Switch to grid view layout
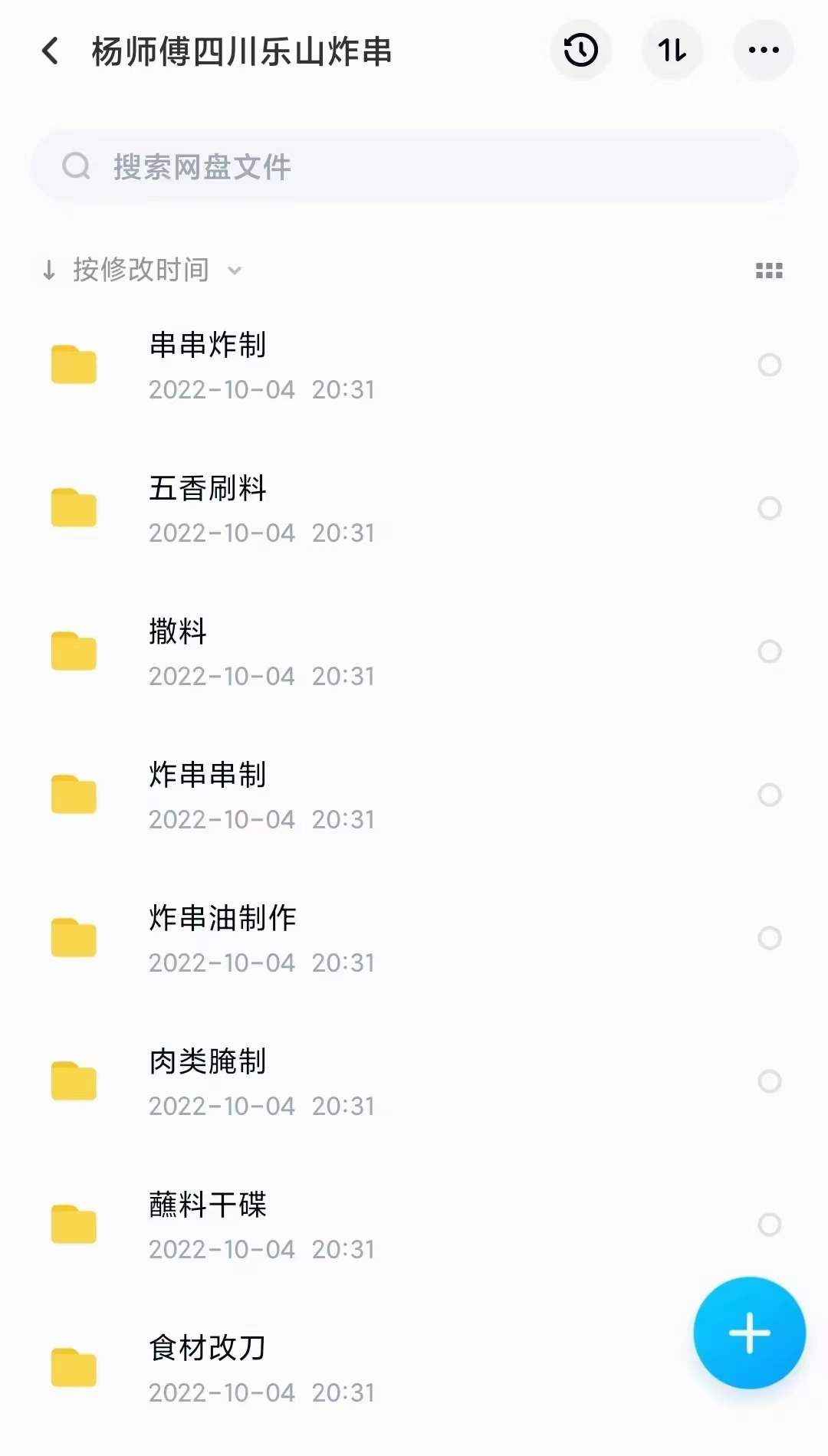The width and height of the screenshot is (828, 1456). tap(769, 270)
